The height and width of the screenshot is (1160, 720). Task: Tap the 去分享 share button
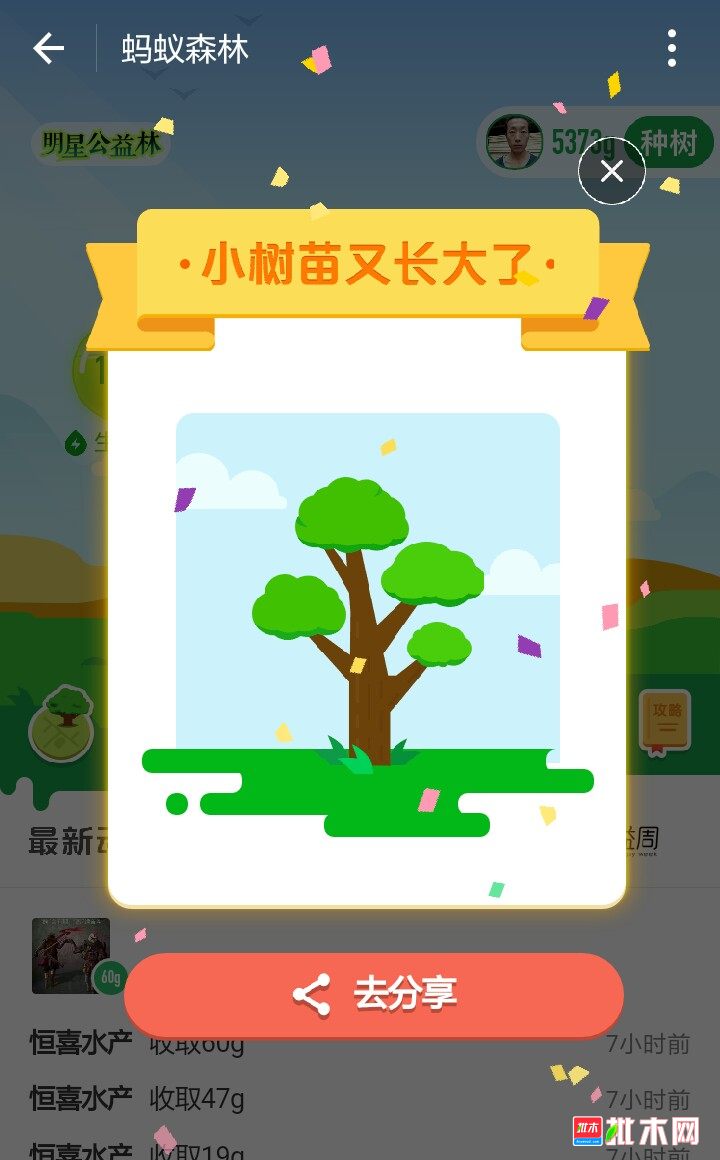(374, 995)
